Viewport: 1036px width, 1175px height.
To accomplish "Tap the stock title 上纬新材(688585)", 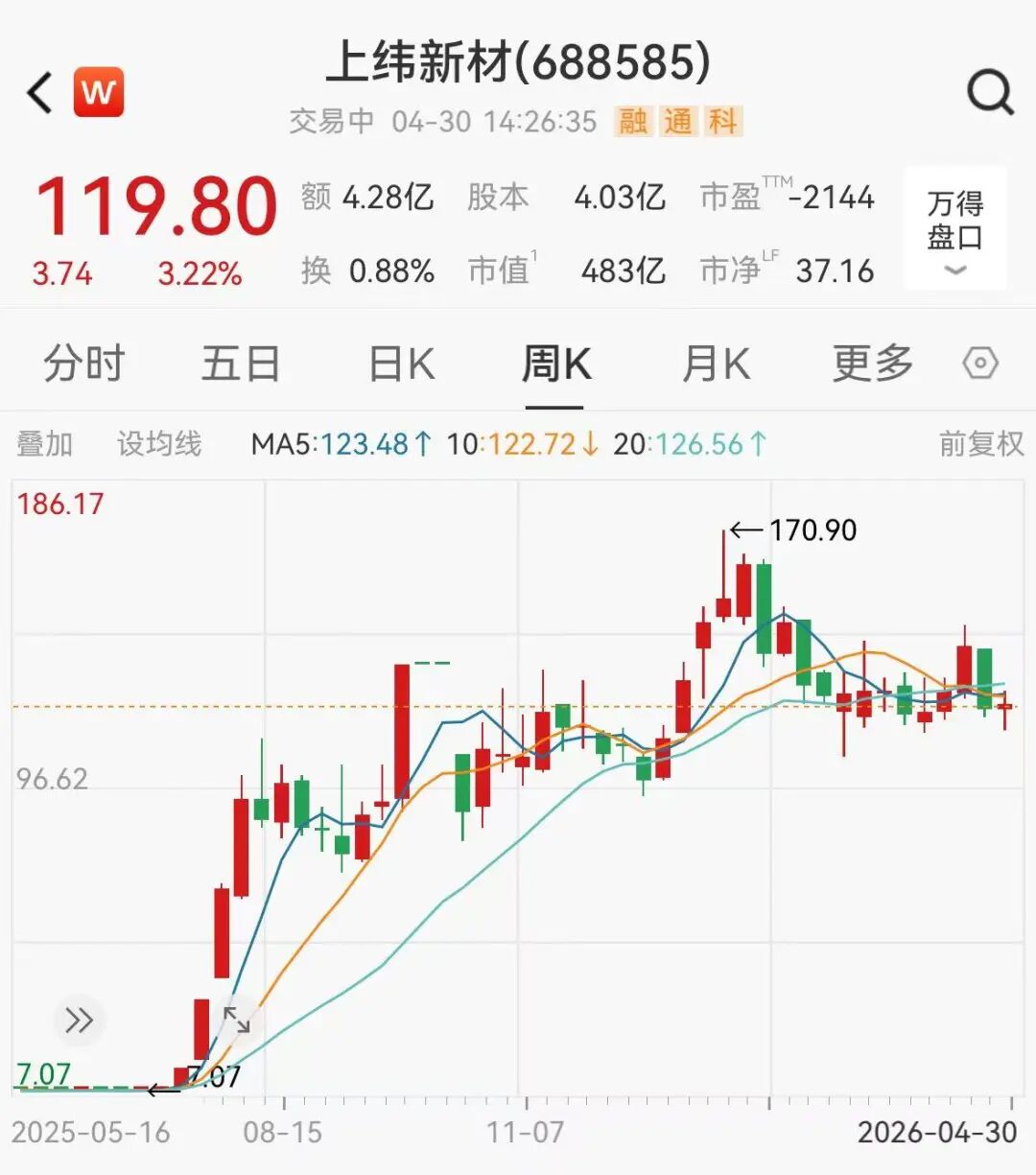I will (x=518, y=59).
